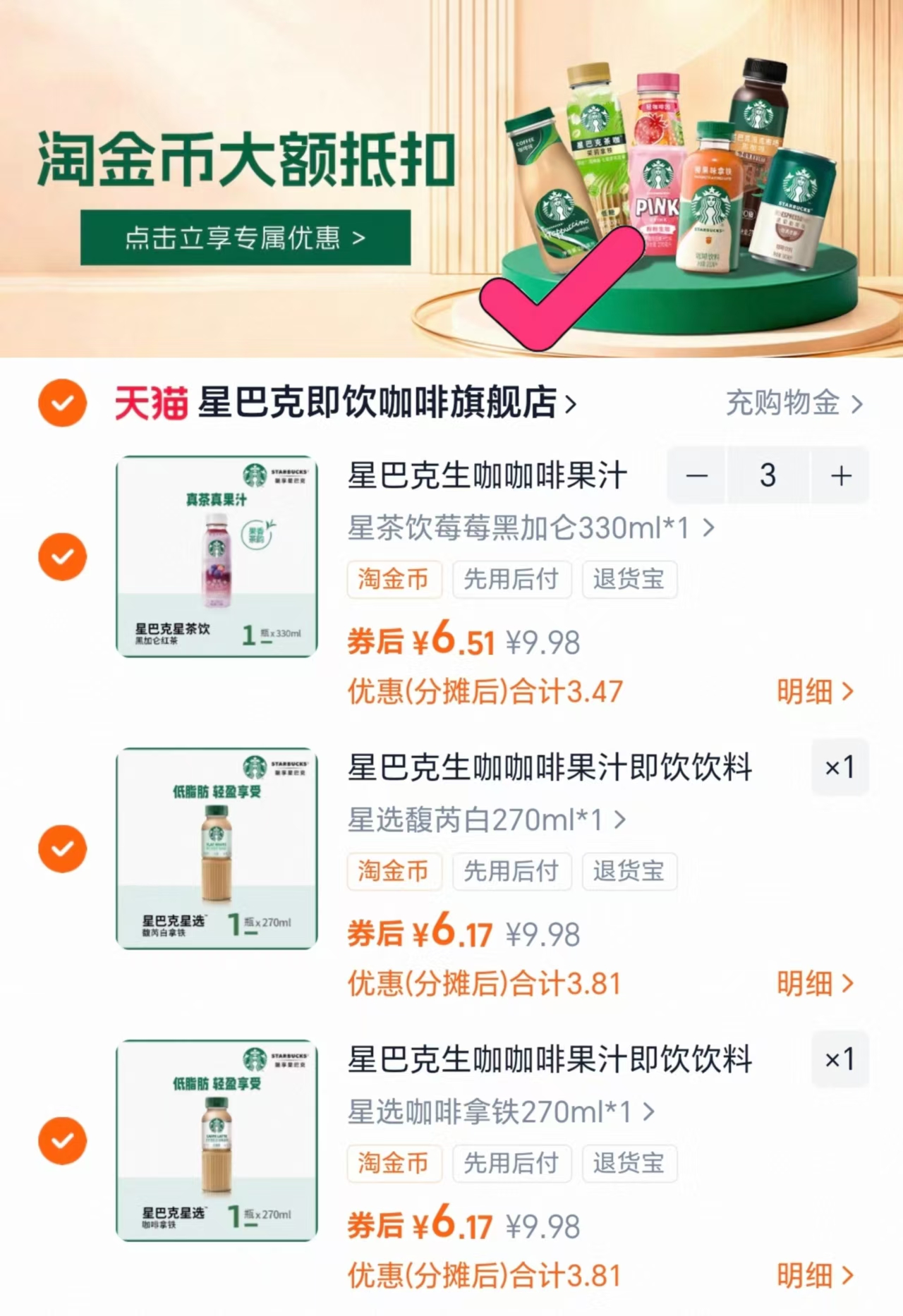The width and height of the screenshot is (903, 1316).
Task: Tap the 淘金币 badge on first item
Action: point(394,580)
